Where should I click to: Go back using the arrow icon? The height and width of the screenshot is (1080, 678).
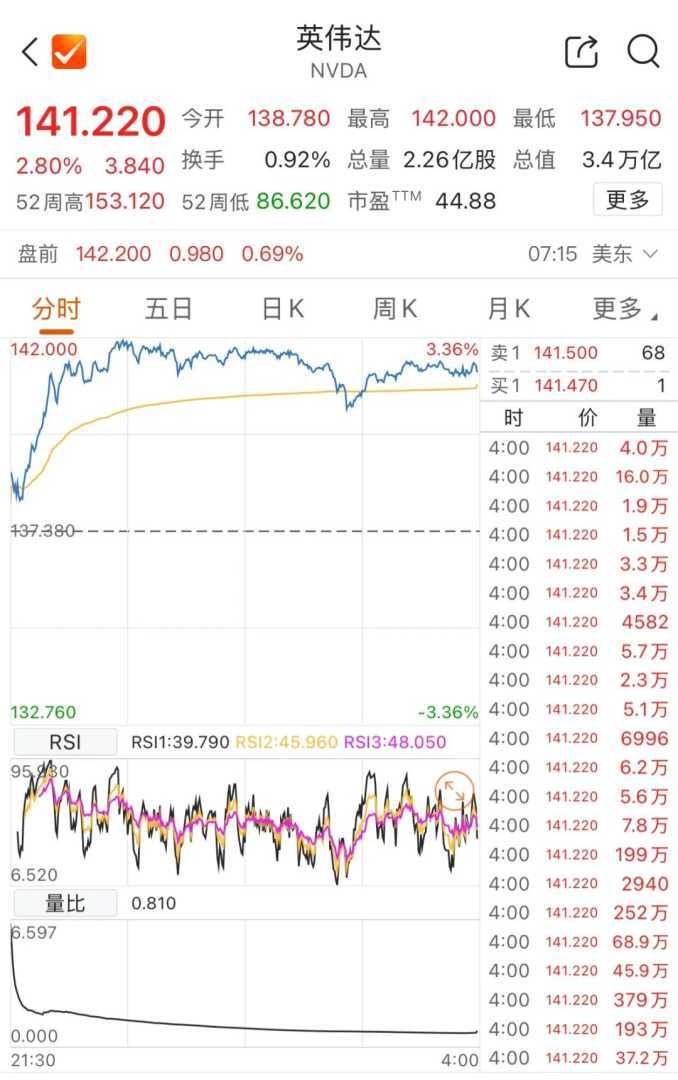coord(30,52)
